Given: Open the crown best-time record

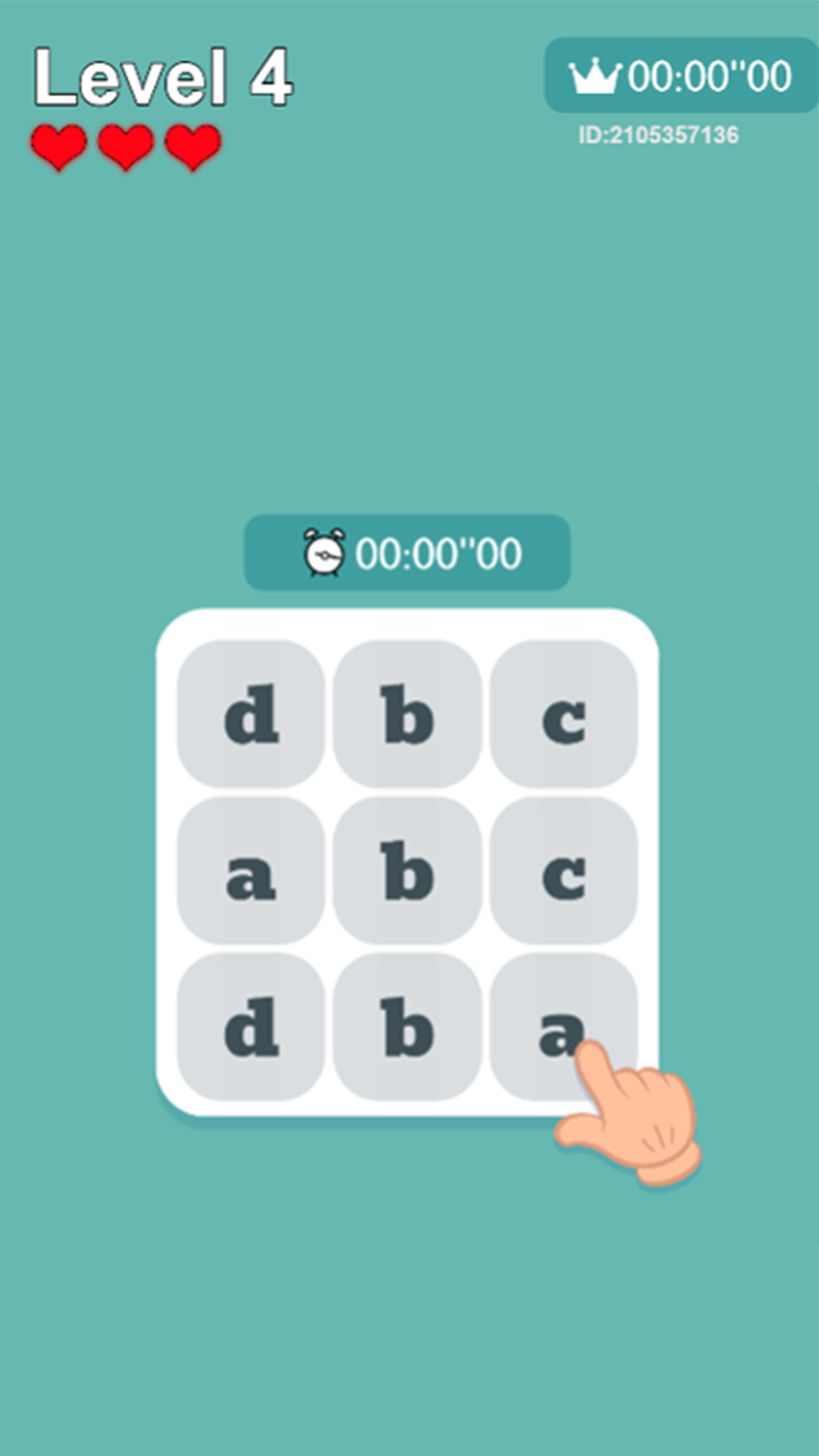Looking at the screenshot, I should [680, 76].
